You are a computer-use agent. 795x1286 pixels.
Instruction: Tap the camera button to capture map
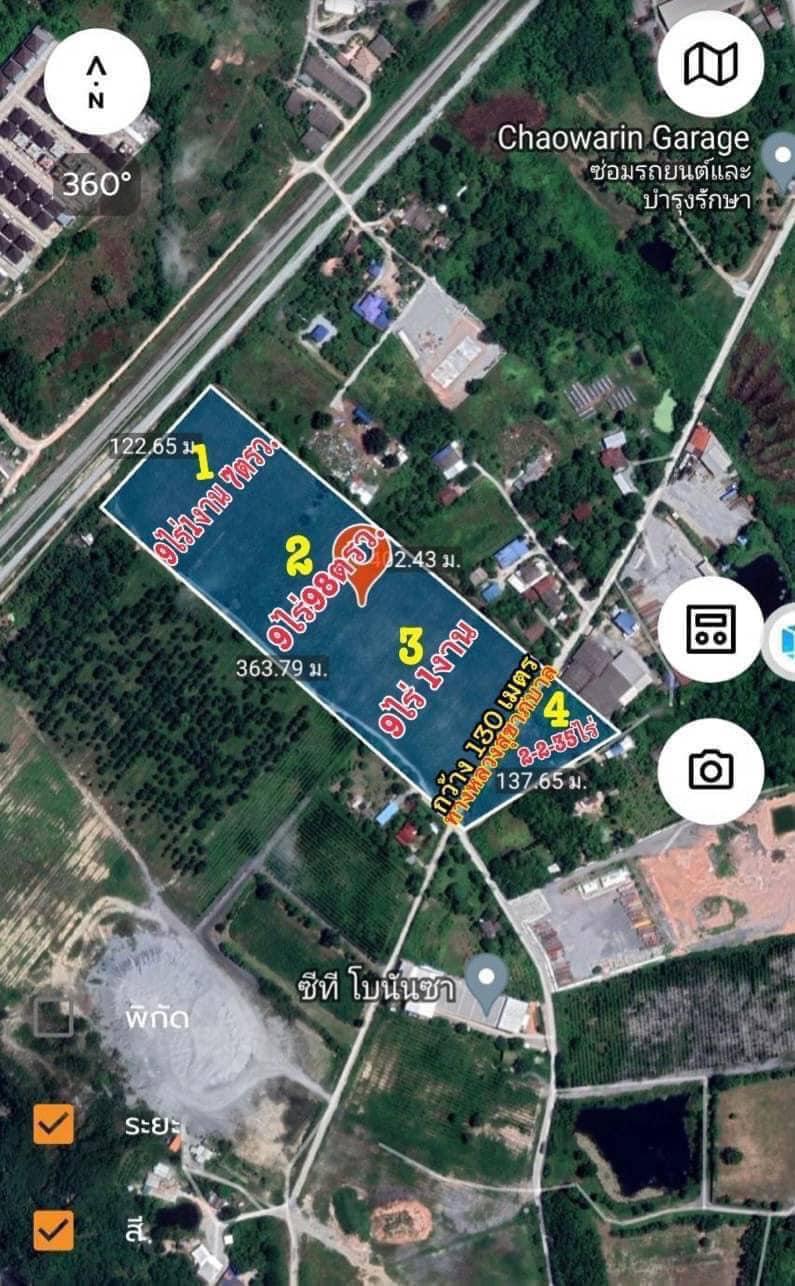click(711, 771)
